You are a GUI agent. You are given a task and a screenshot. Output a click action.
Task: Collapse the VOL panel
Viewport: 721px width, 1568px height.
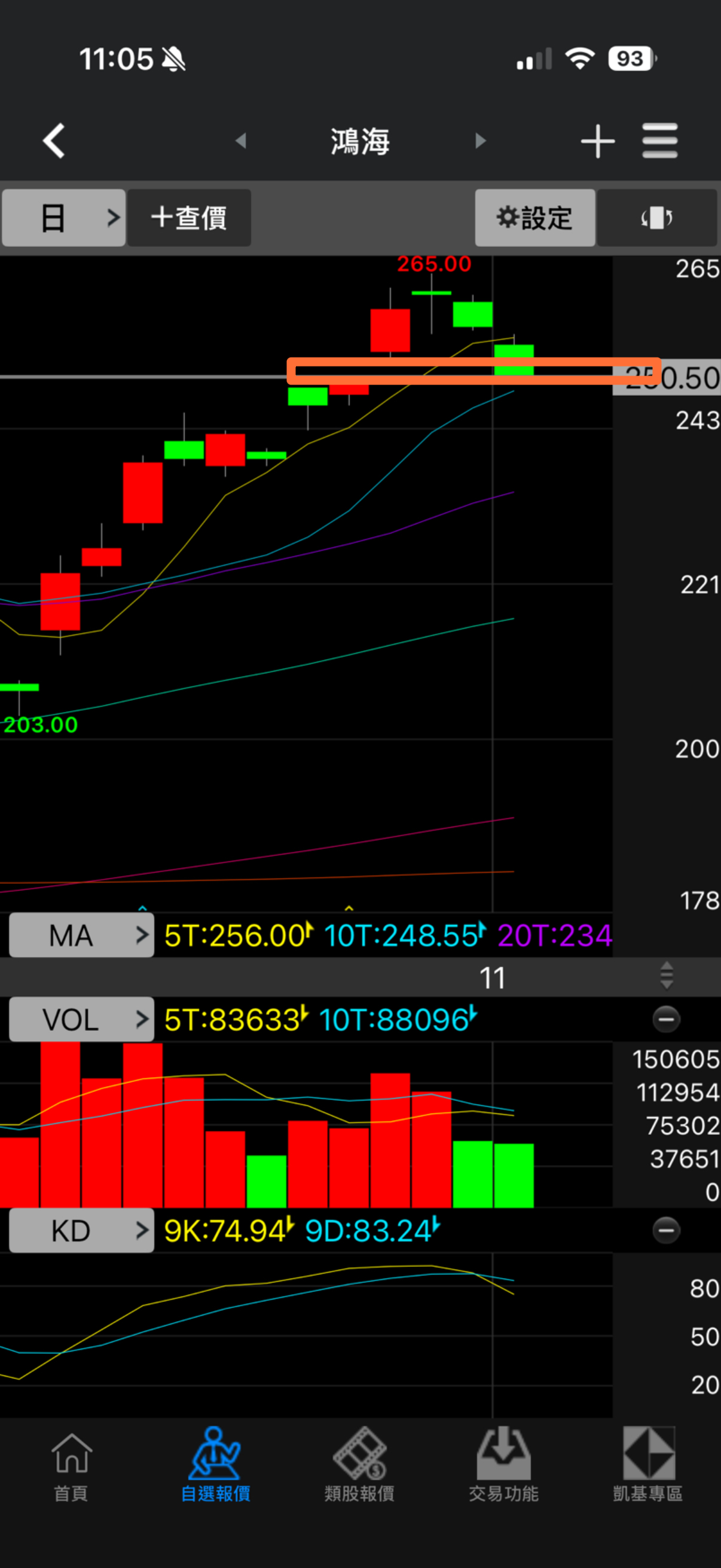coord(665,1019)
